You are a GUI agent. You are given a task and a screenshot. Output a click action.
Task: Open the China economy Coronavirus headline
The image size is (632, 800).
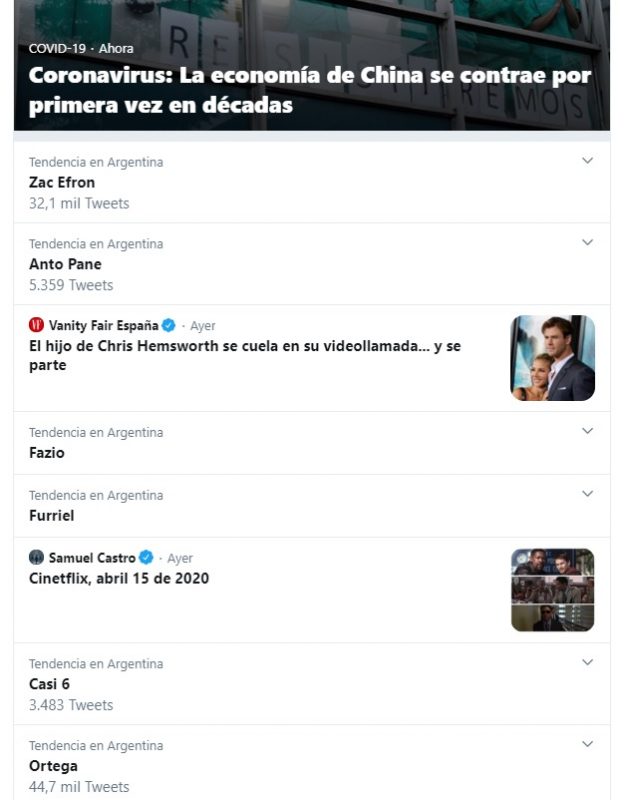[x=309, y=90]
